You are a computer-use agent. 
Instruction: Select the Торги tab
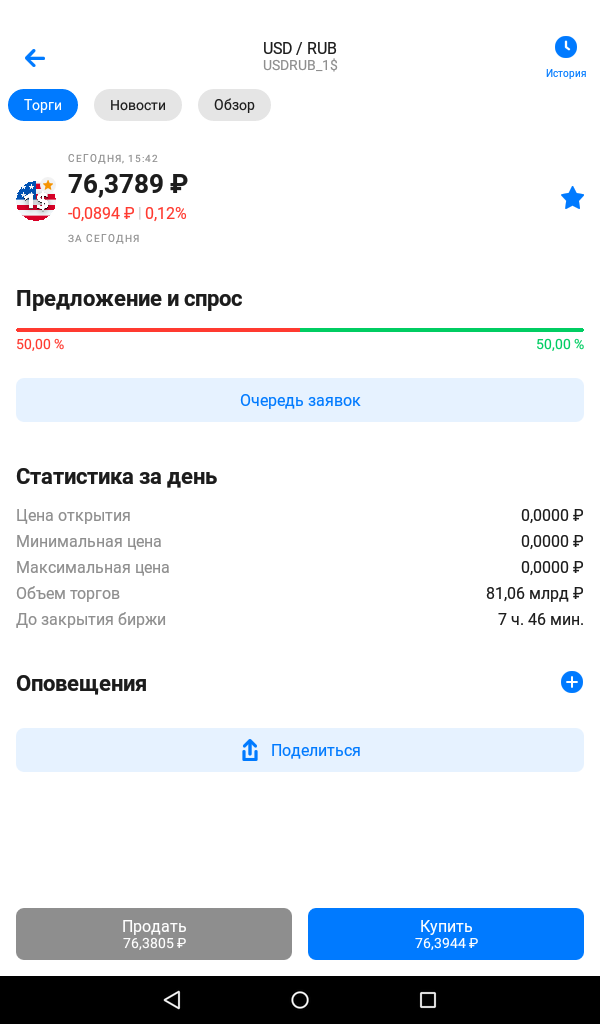click(43, 105)
